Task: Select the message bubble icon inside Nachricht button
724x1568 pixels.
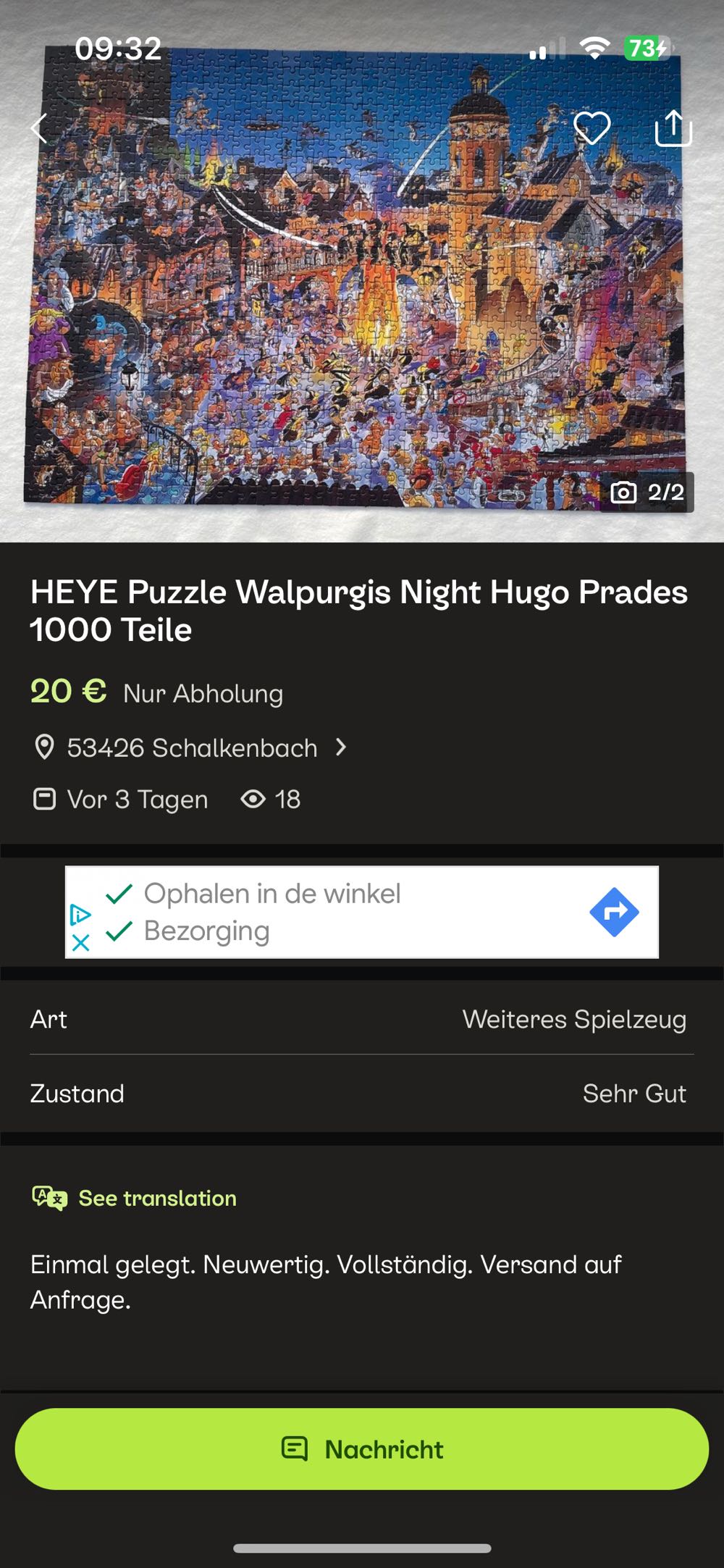Action: [295, 1449]
